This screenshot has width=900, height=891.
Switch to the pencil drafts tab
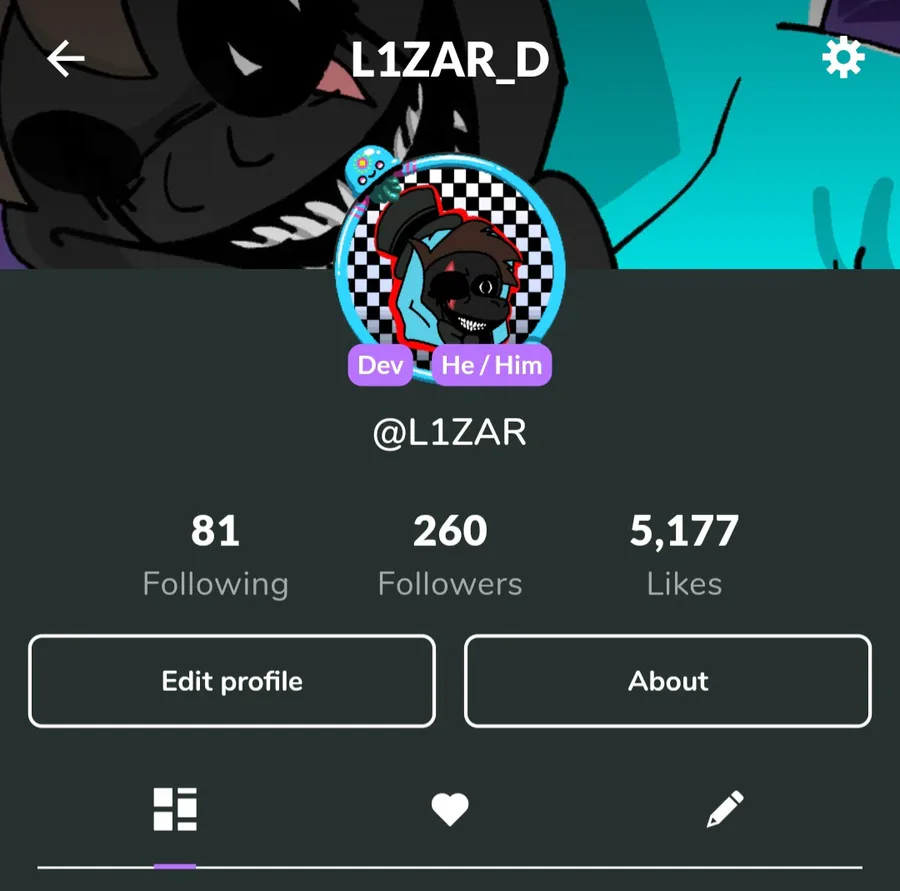click(x=724, y=809)
